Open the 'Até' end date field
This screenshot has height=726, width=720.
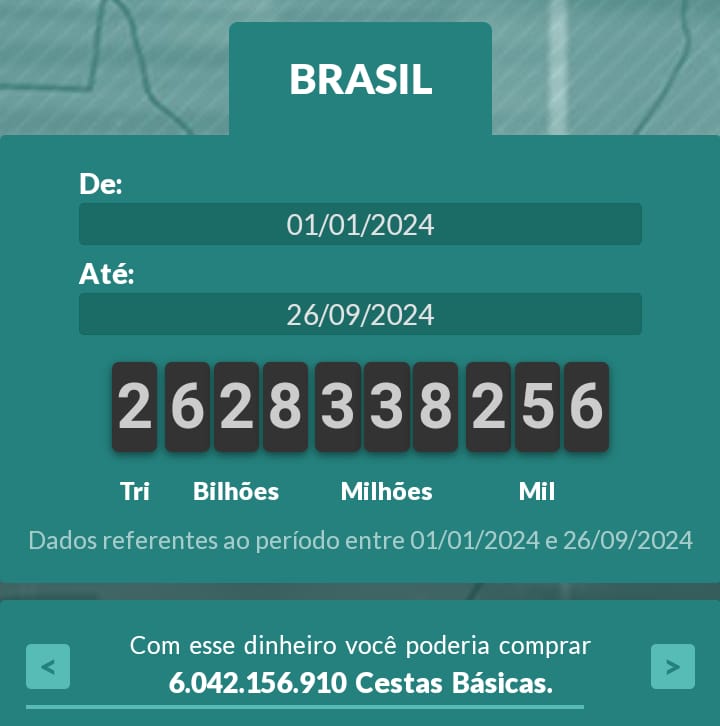[x=360, y=314]
